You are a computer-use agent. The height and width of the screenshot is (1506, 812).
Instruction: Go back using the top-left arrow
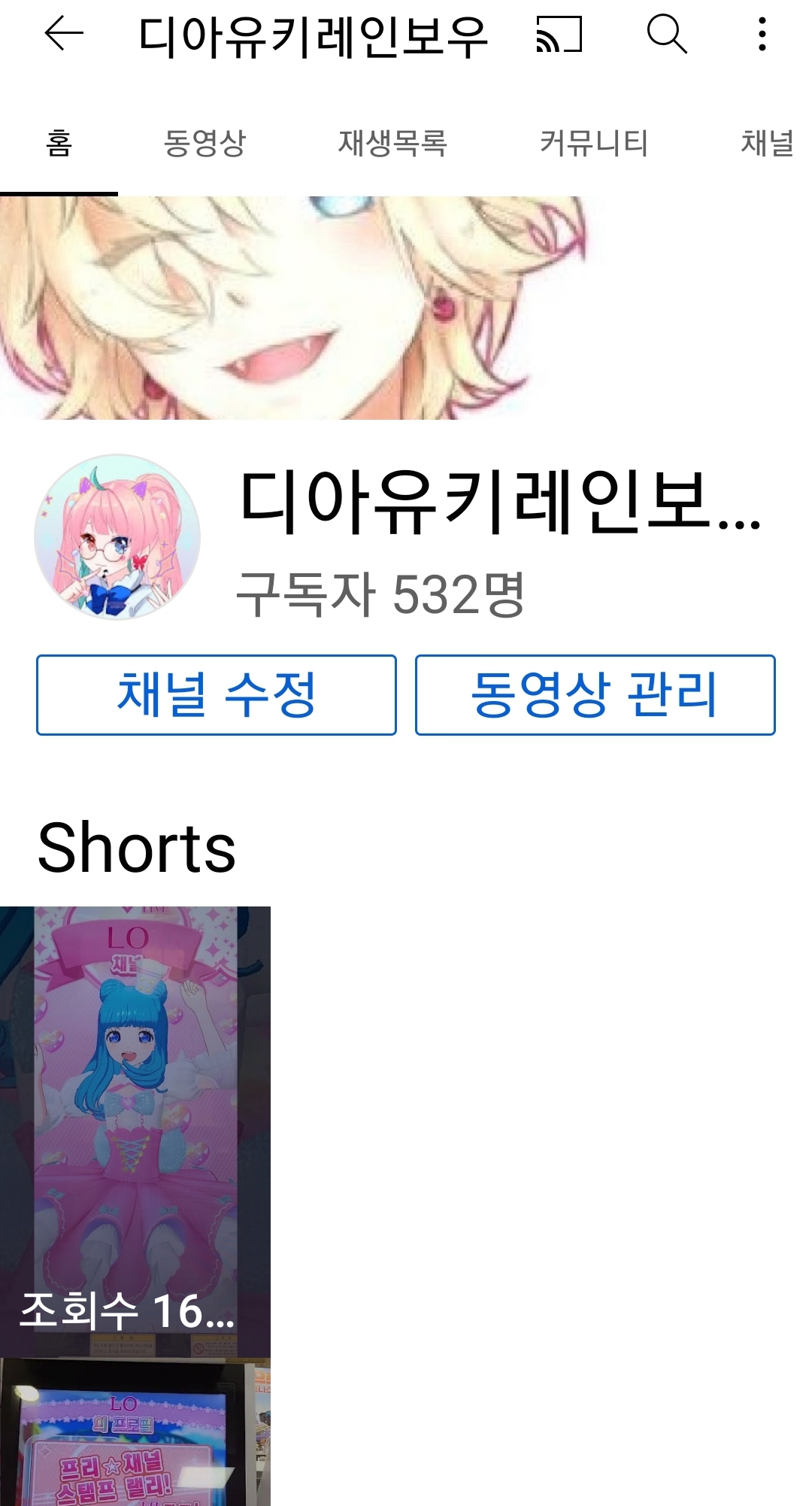point(64,35)
